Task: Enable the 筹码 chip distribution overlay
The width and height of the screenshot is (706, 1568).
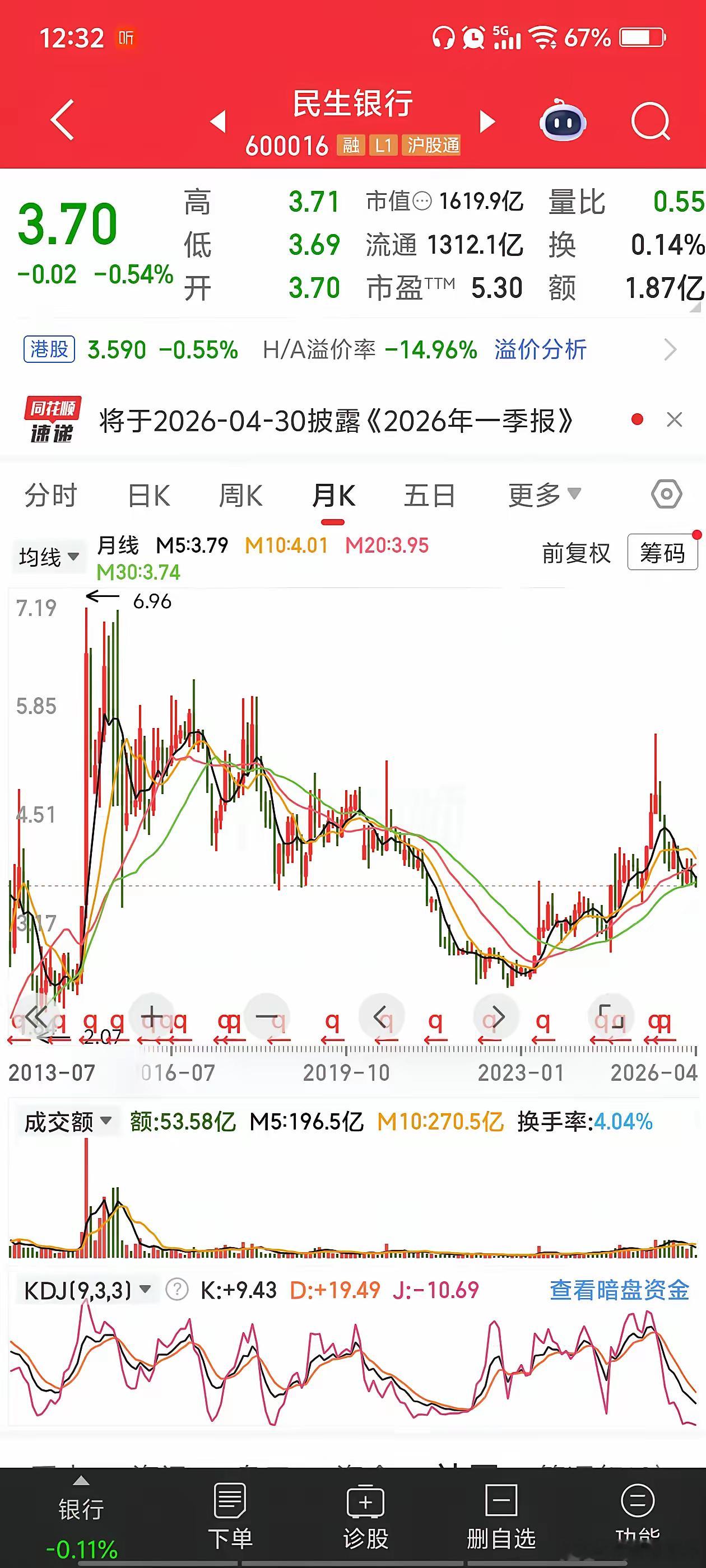Action: [662, 553]
